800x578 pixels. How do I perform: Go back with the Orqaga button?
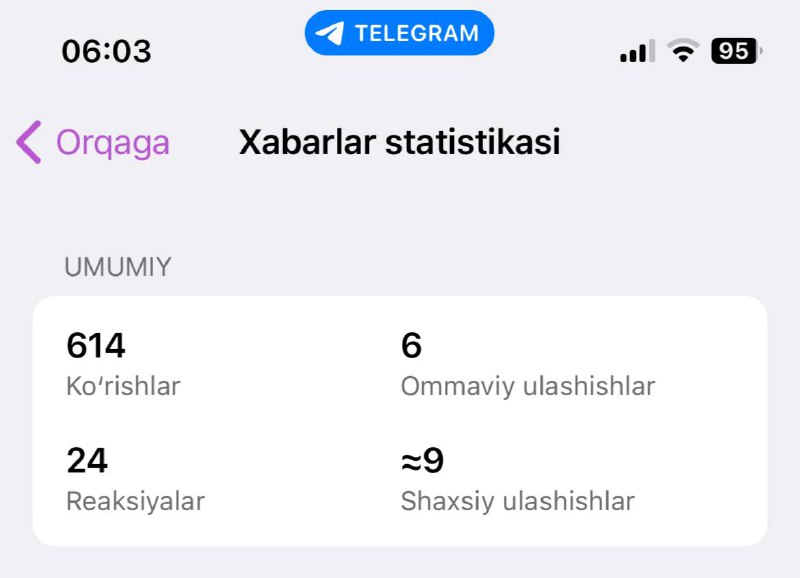click(93, 143)
